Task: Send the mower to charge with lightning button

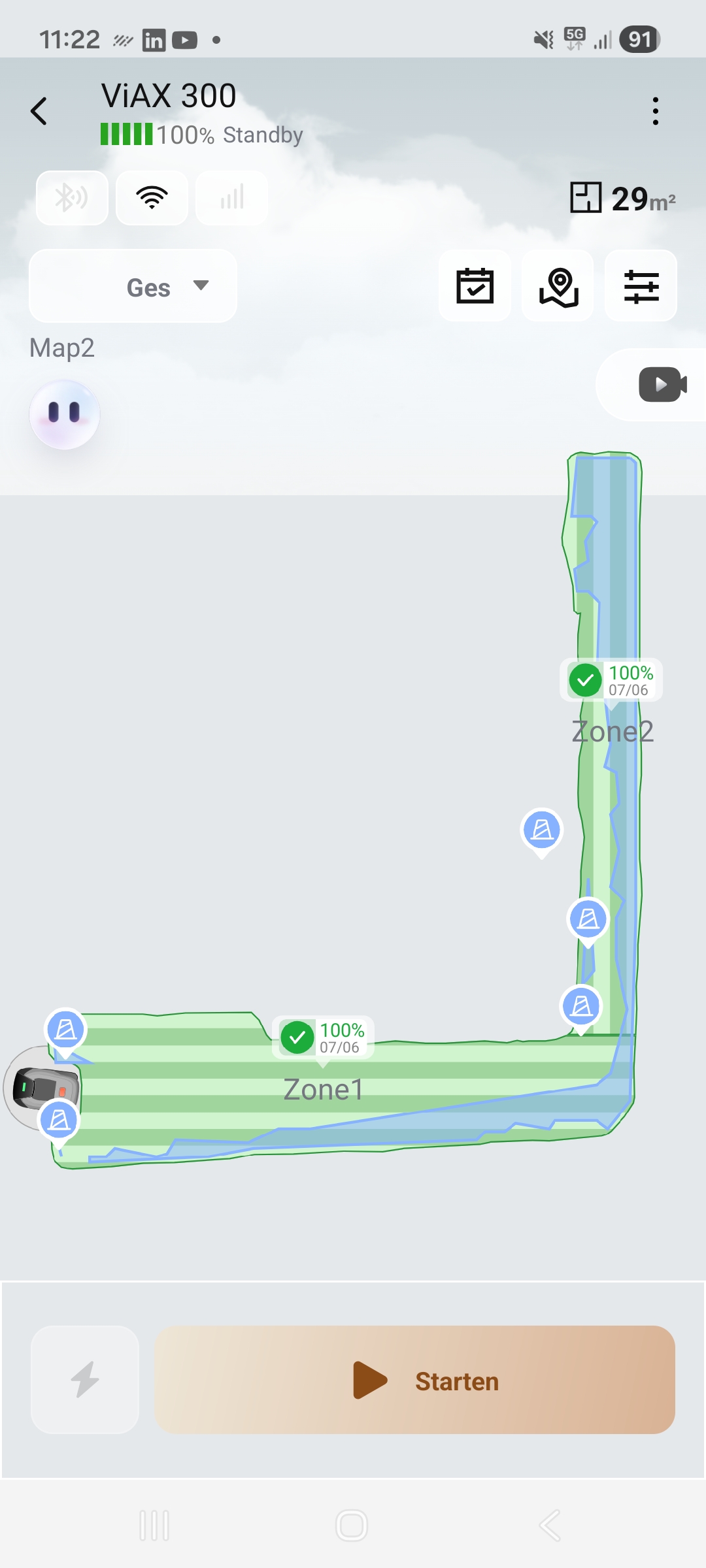Action: click(85, 1380)
